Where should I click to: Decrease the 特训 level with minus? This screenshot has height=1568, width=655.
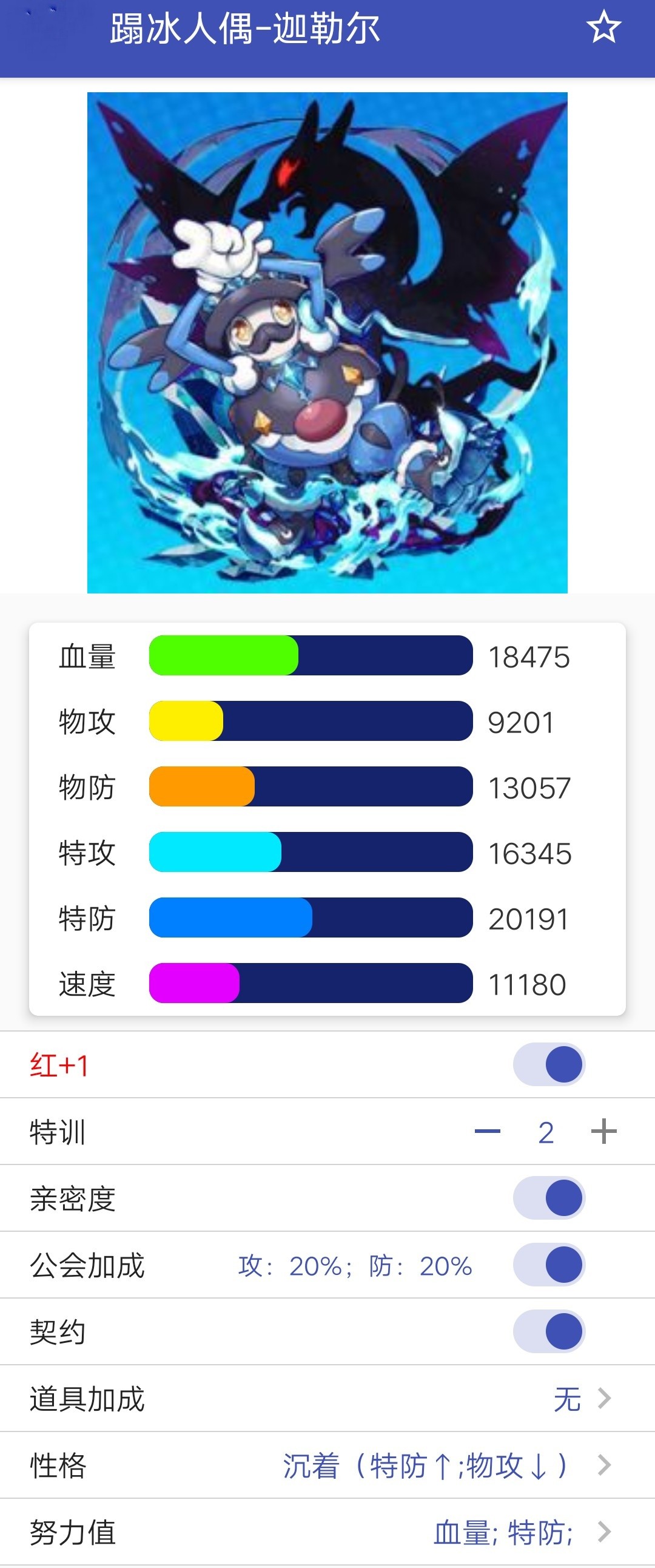point(487,1132)
